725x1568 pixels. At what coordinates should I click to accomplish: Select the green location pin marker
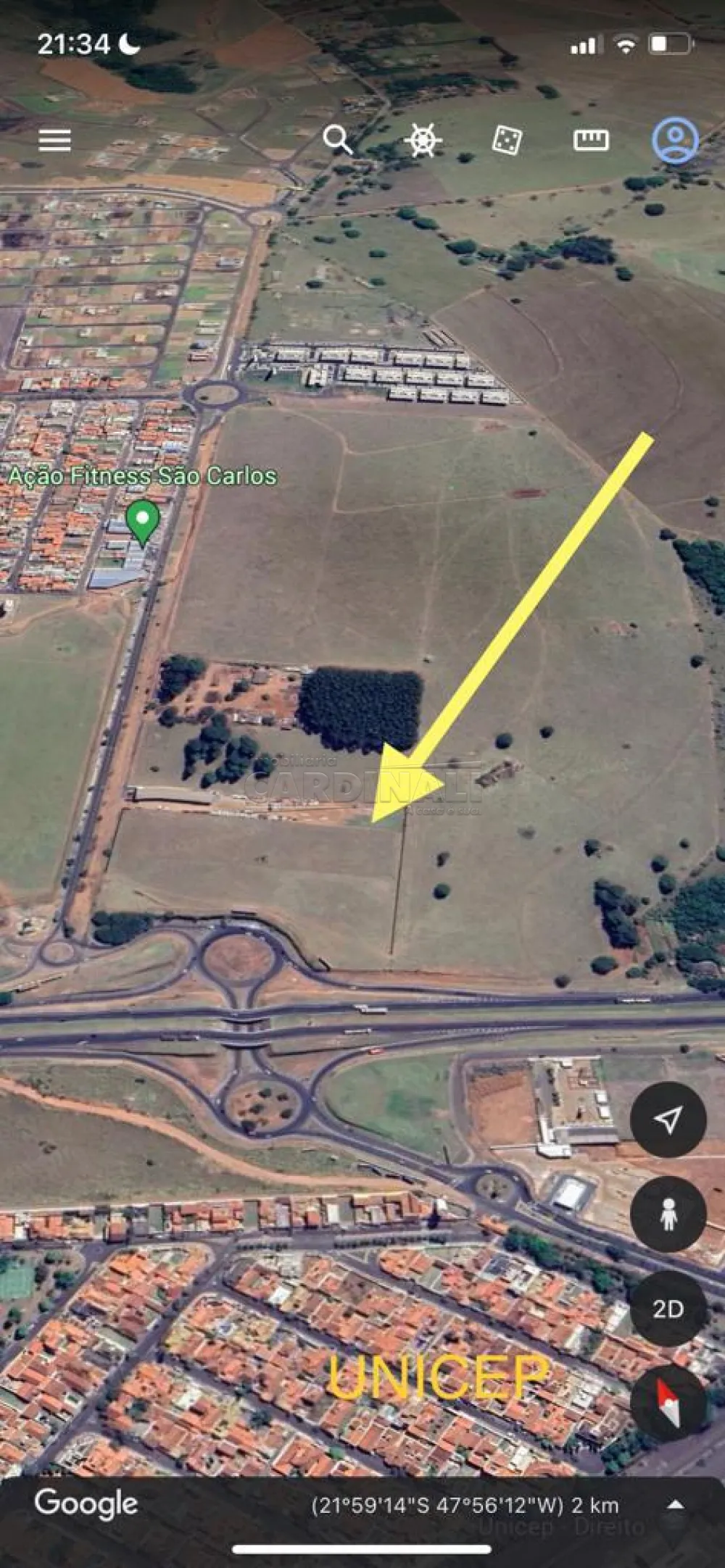point(142,520)
